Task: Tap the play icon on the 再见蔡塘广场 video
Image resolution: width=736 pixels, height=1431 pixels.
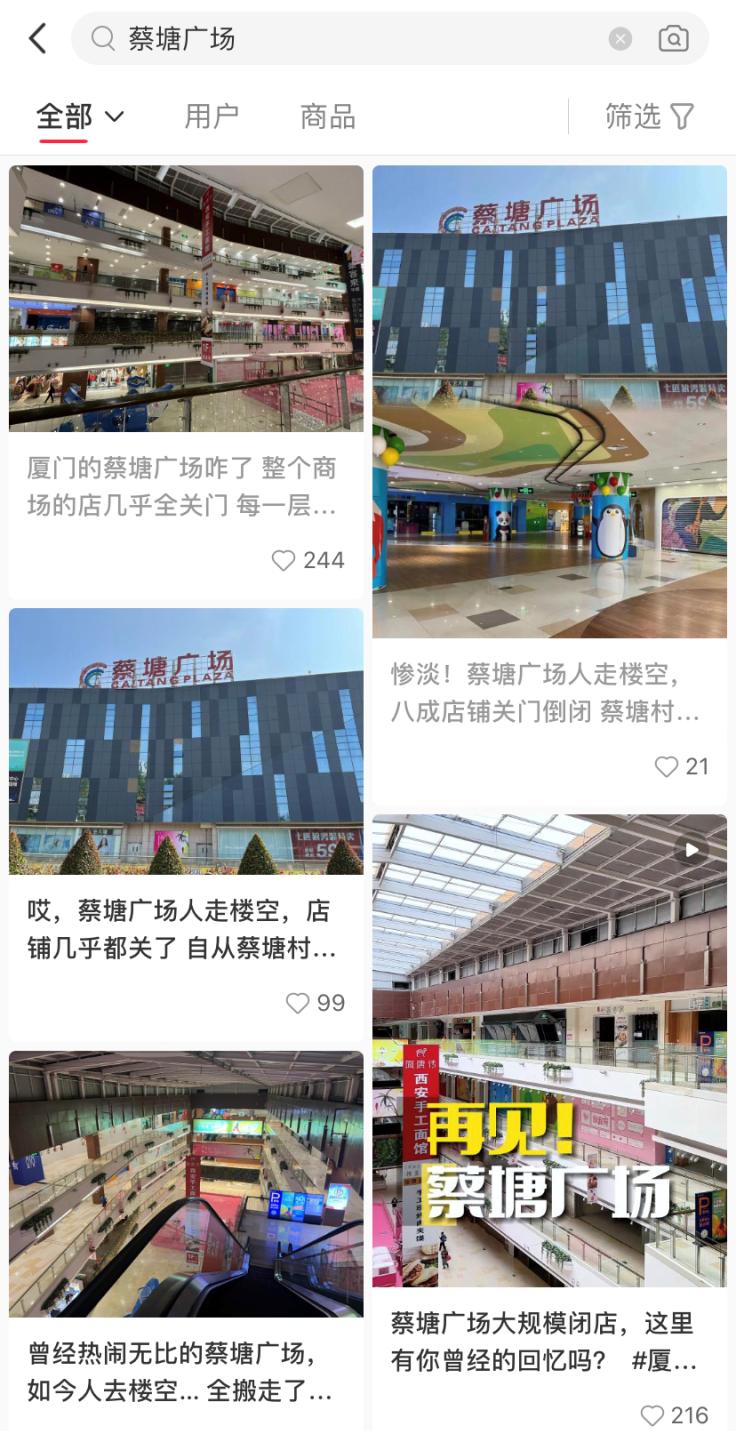Action: click(x=690, y=851)
